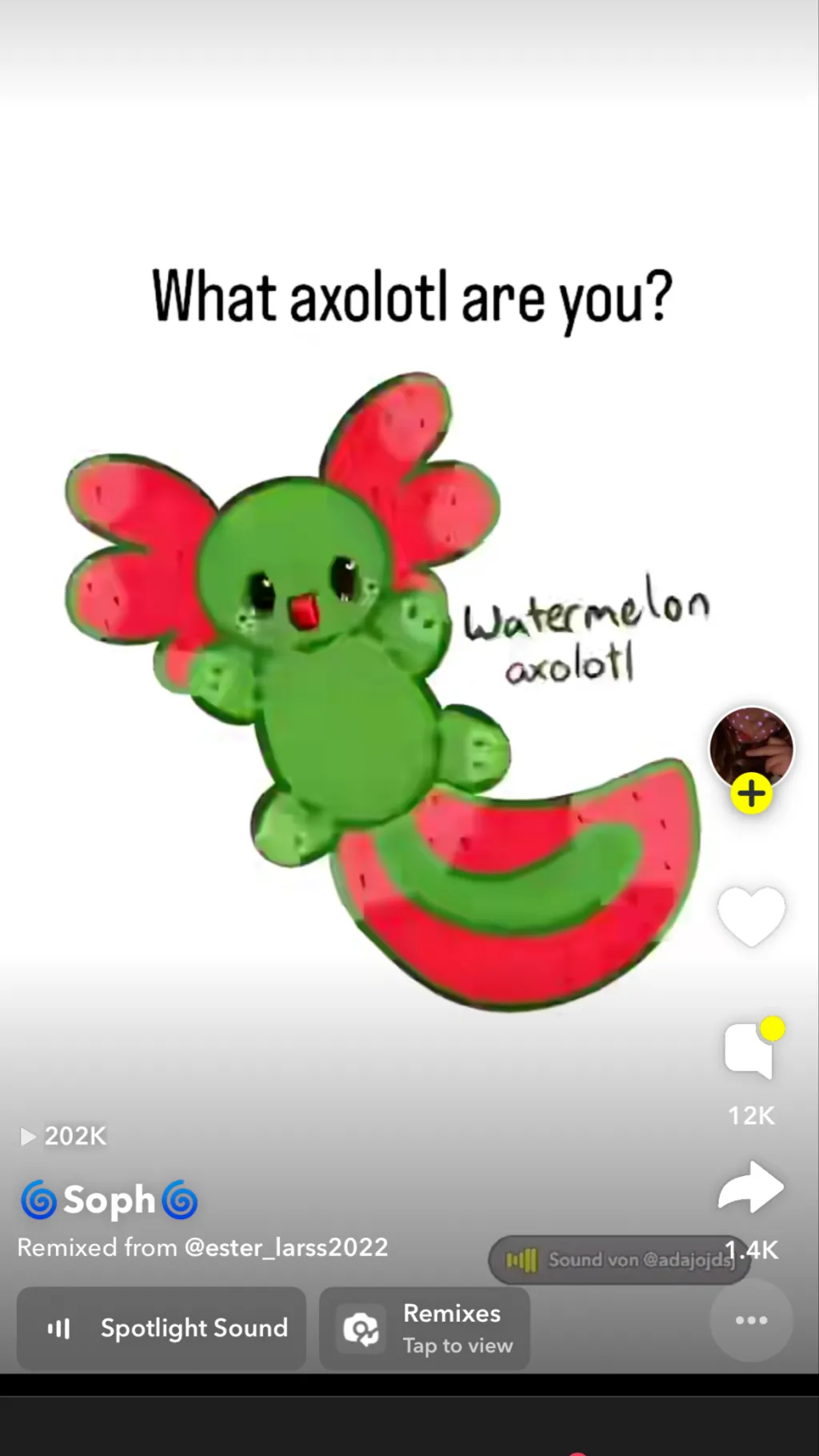Open the remixed source @ester_larss2022

pos(286,1247)
